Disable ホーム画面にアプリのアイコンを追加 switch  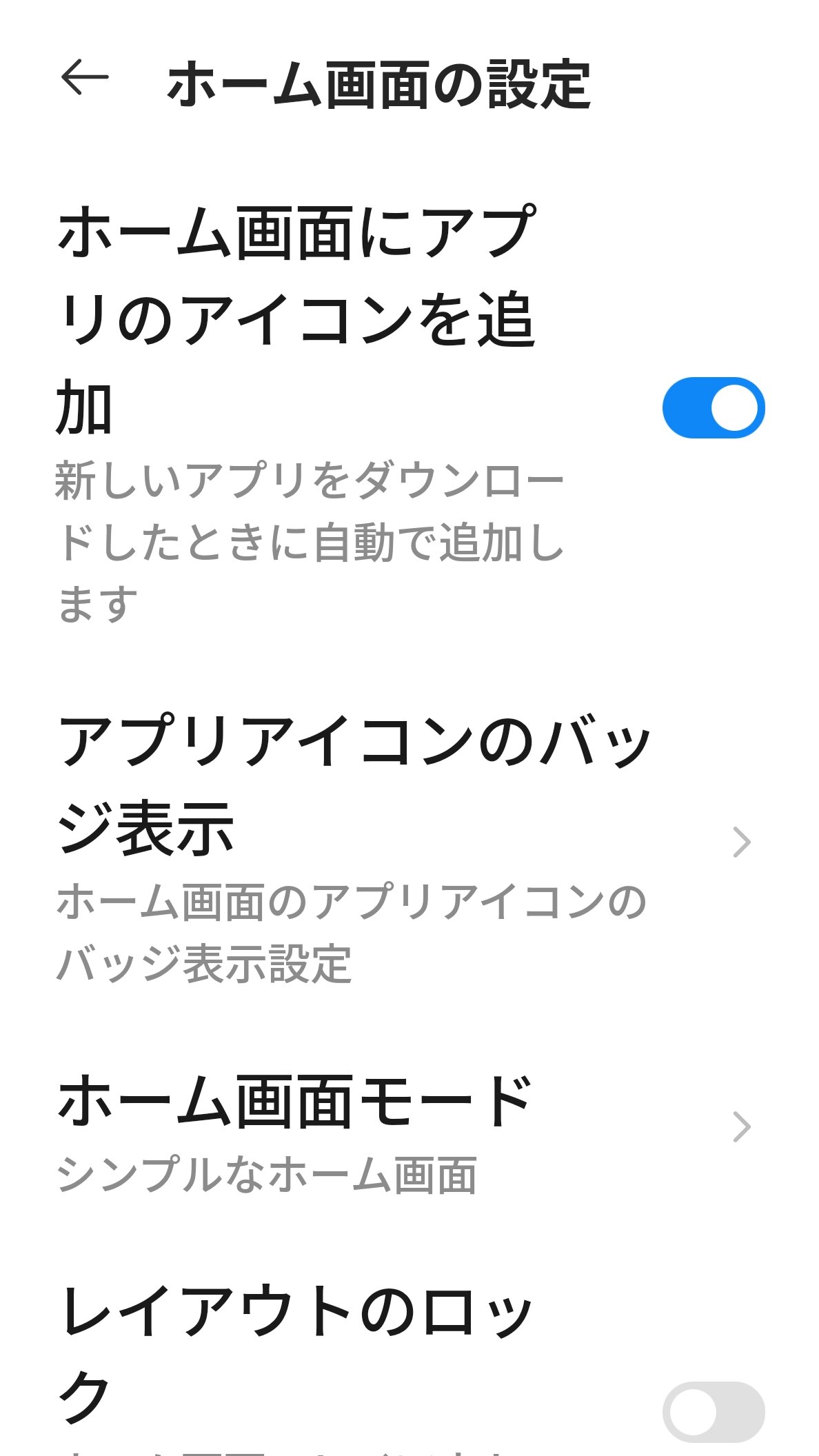click(x=714, y=407)
